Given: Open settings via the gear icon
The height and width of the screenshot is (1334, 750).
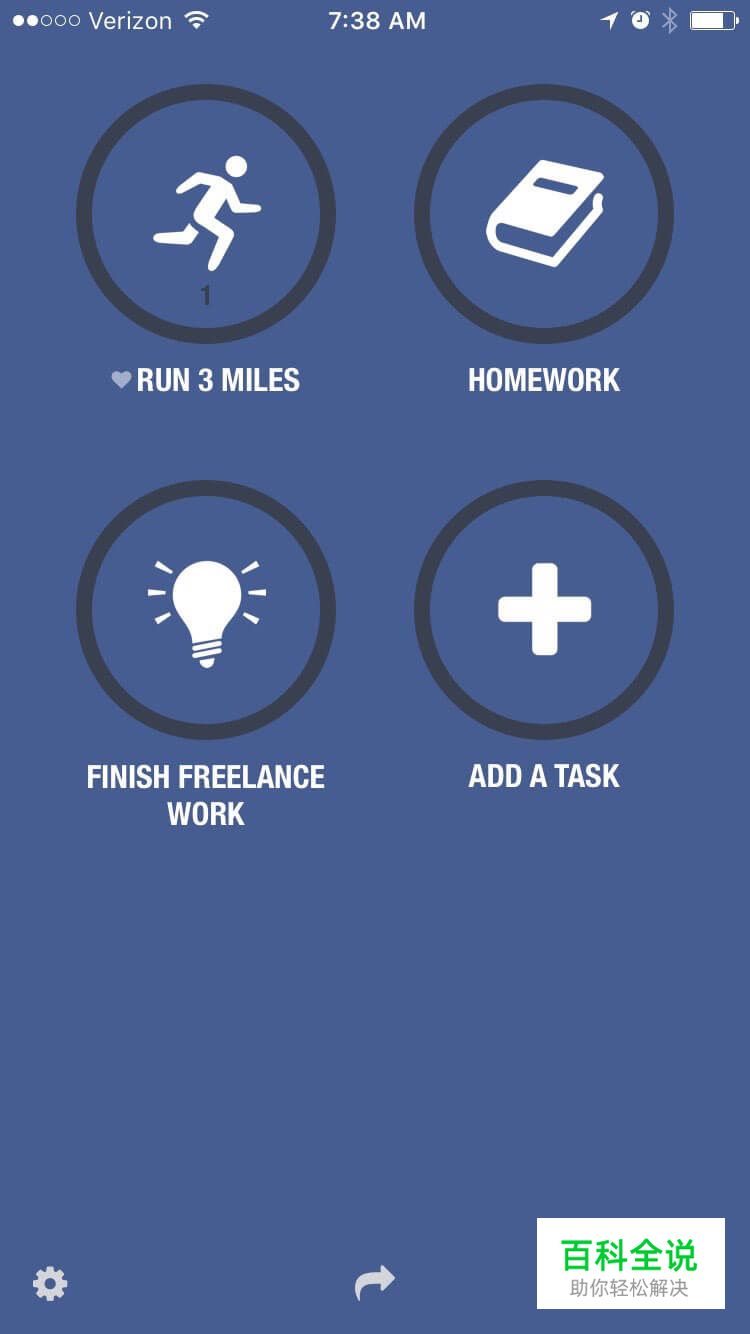Looking at the screenshot, I should coord(50,1283).
